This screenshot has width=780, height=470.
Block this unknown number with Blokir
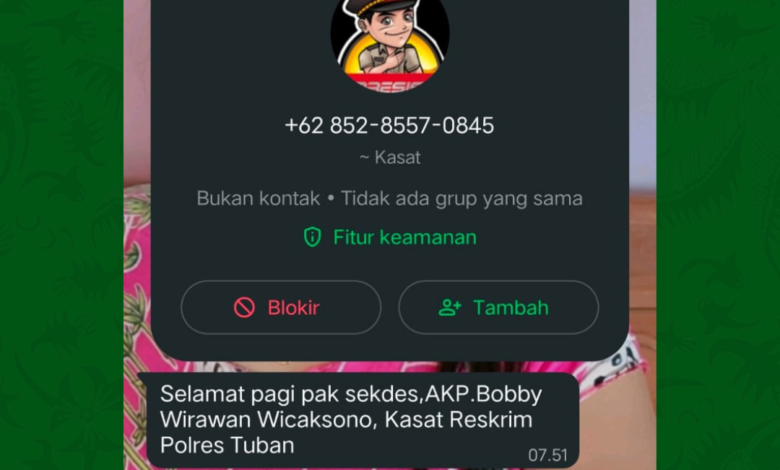click(280, 308)
